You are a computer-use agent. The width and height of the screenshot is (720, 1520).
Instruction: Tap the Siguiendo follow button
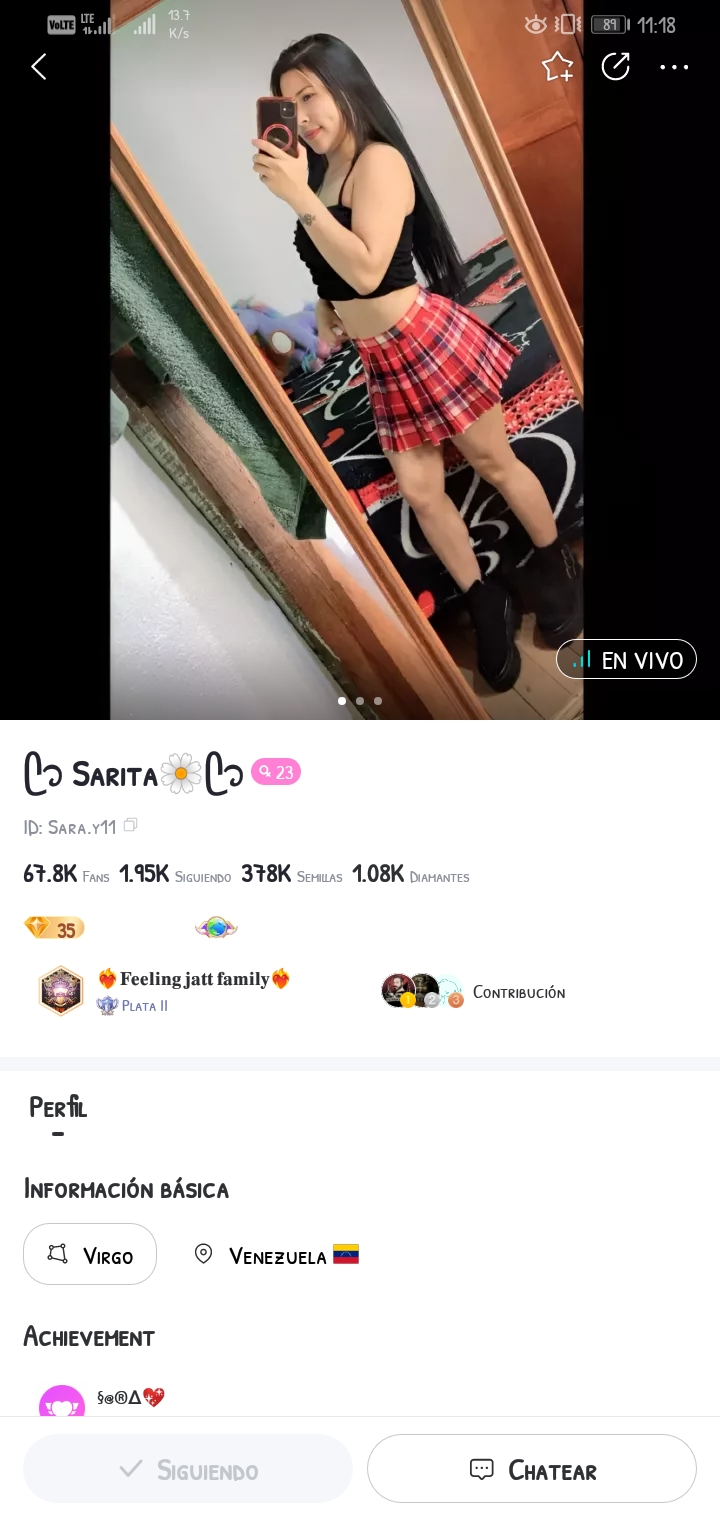[188, 1469]
